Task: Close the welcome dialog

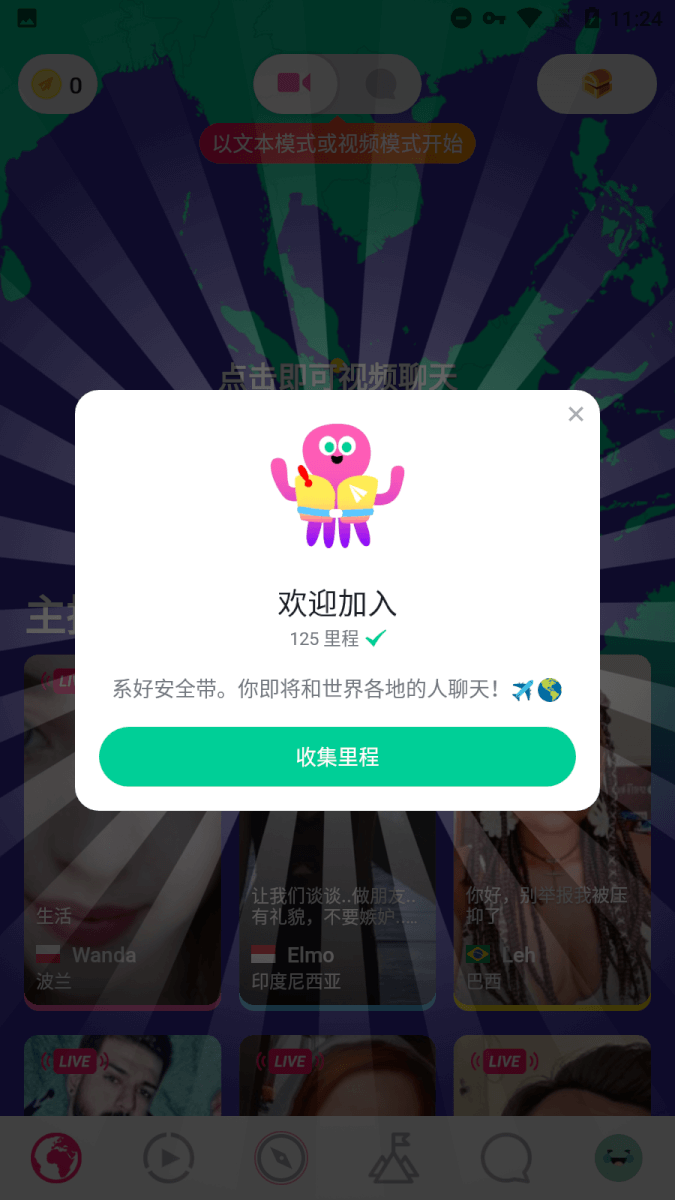Action: [x=575, y=414]
